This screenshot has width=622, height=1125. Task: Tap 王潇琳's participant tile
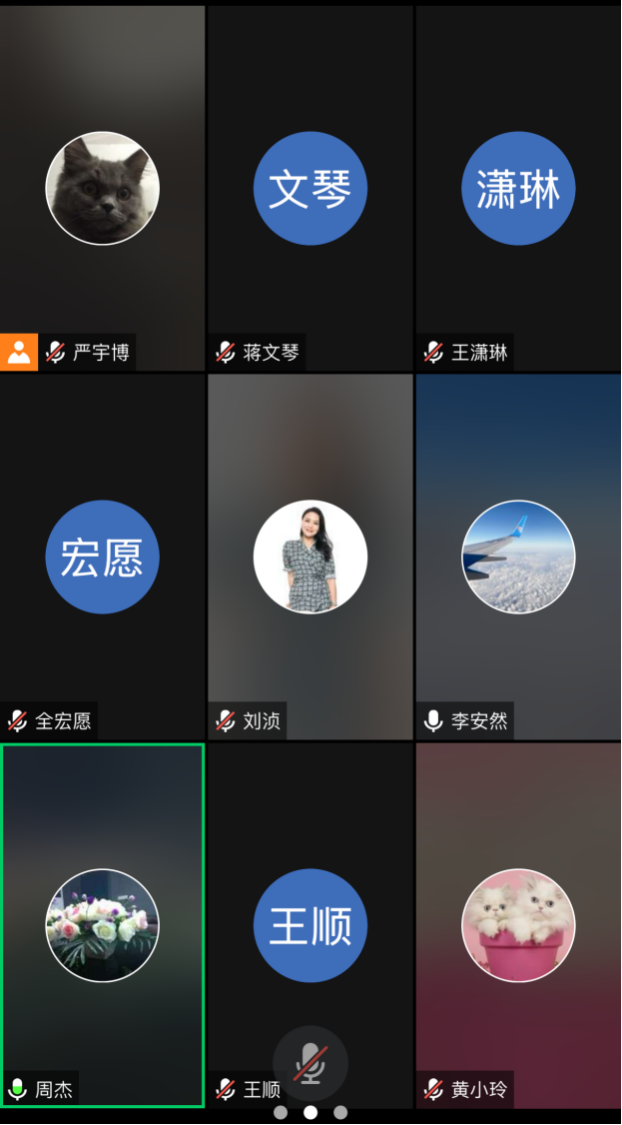[x=518, y=188]
